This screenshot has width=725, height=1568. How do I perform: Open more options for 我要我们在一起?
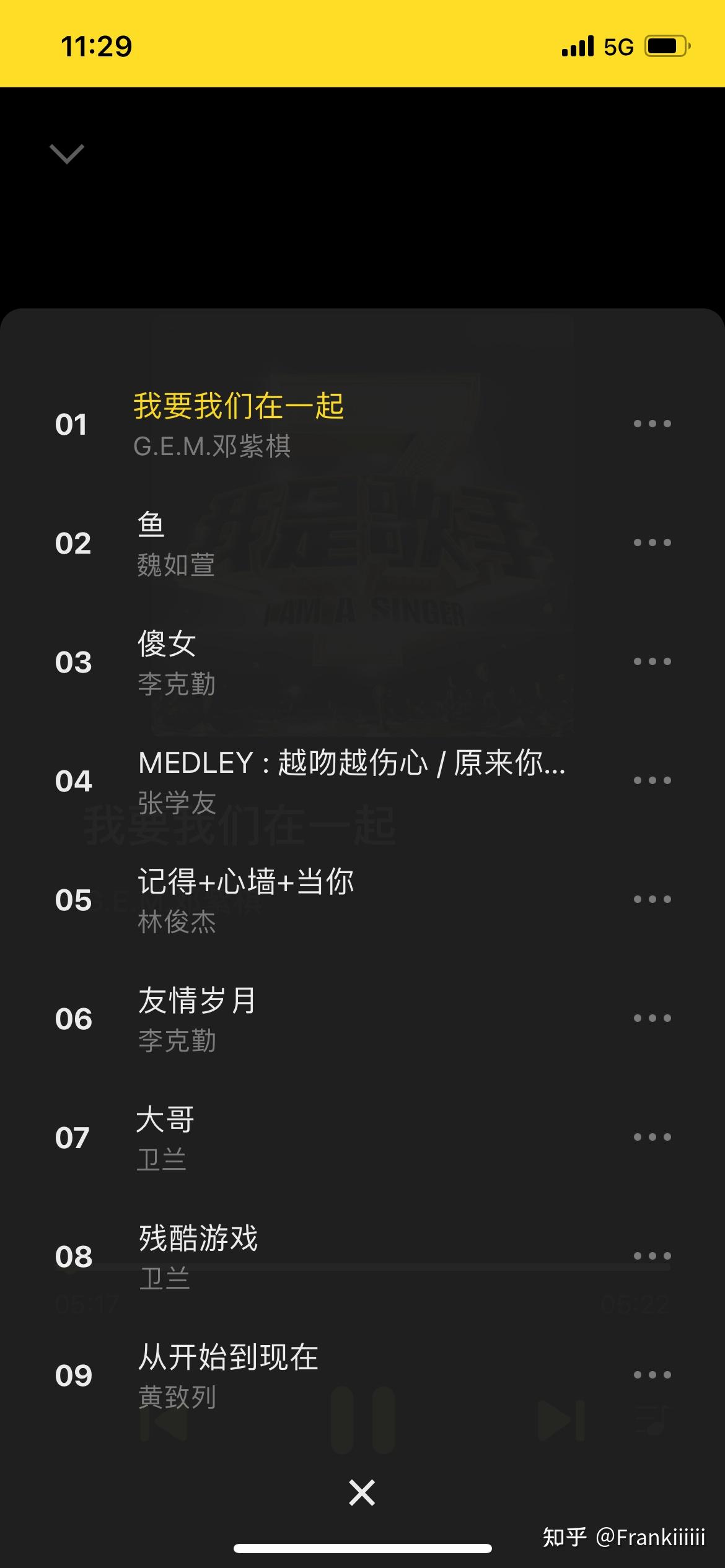(652, 424)
